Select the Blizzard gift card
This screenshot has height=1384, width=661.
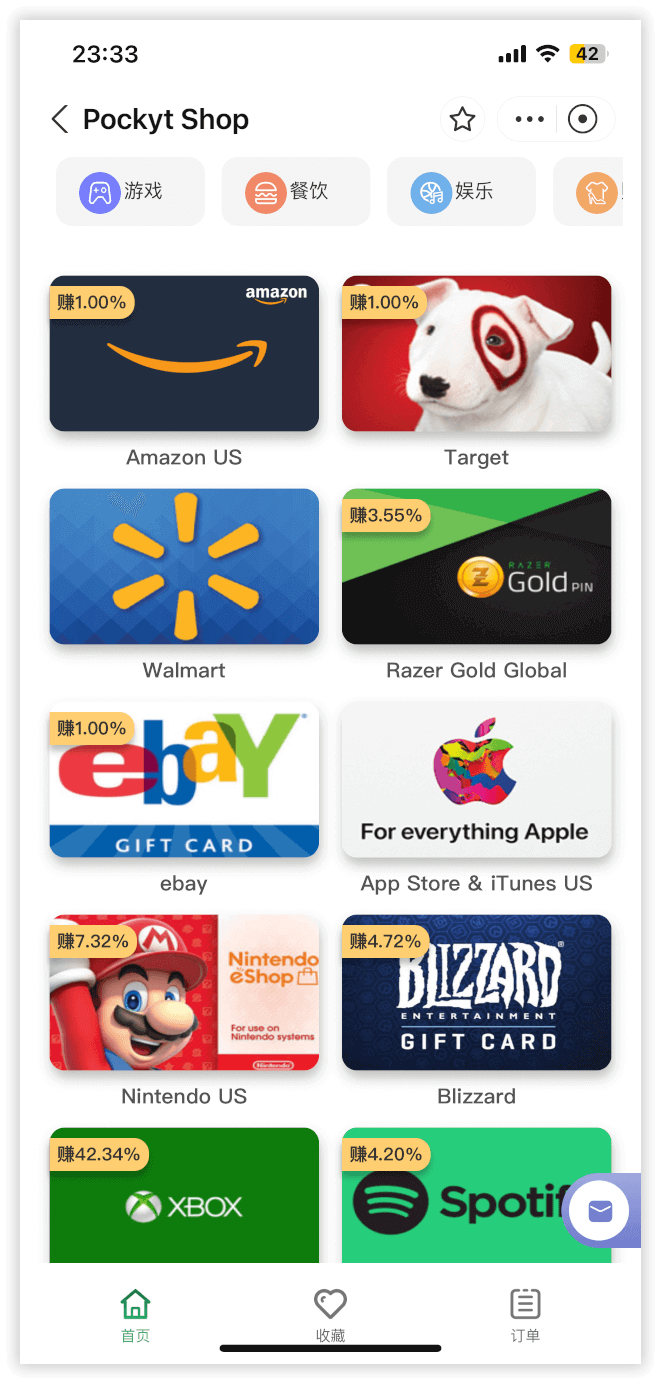click(x=476, y=992)
